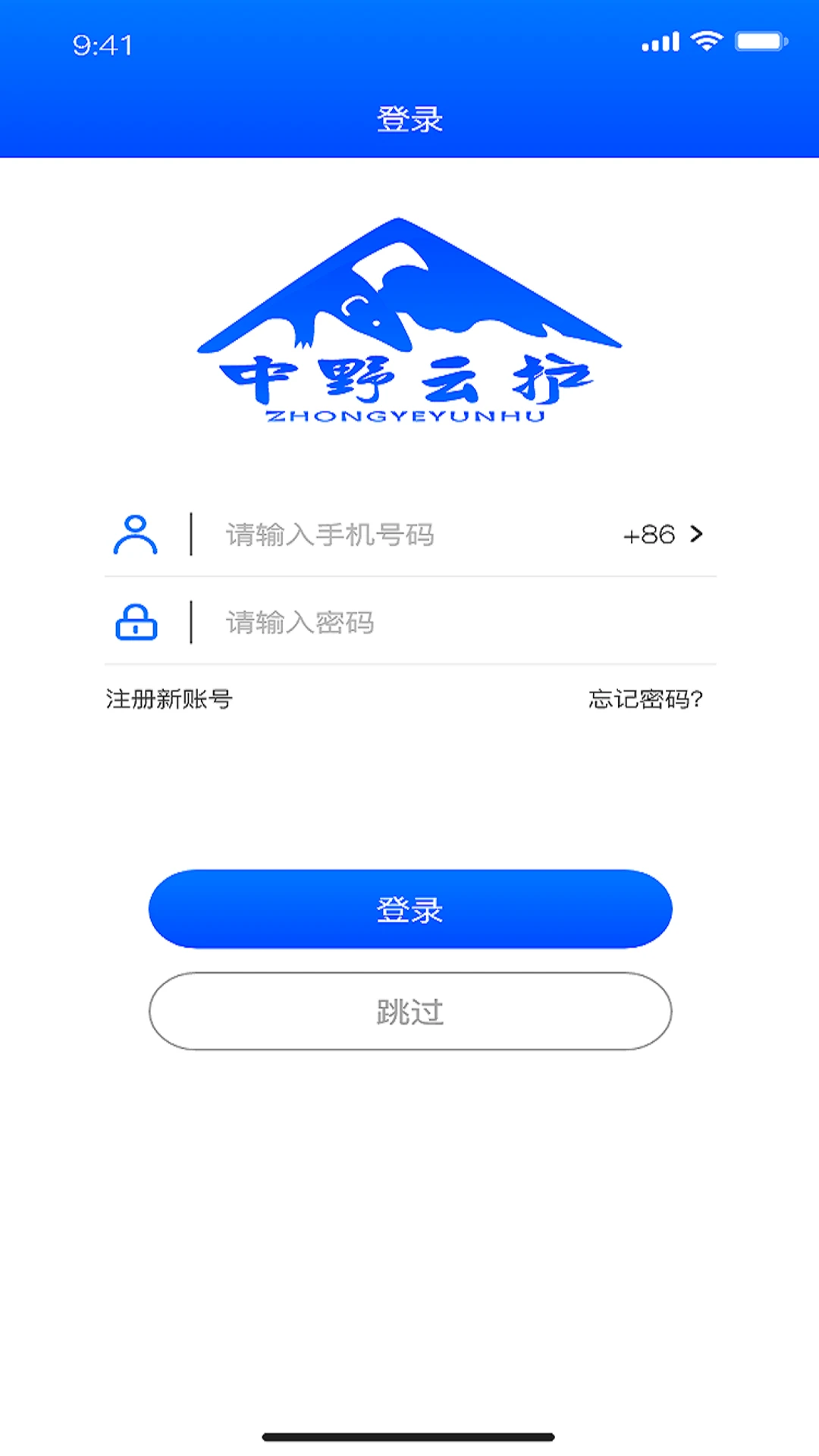Click the Wi-Fi icon in status bar
The width and height of the screenshot is (819, 1456).
pyautogui.click(x=707, y=42)
